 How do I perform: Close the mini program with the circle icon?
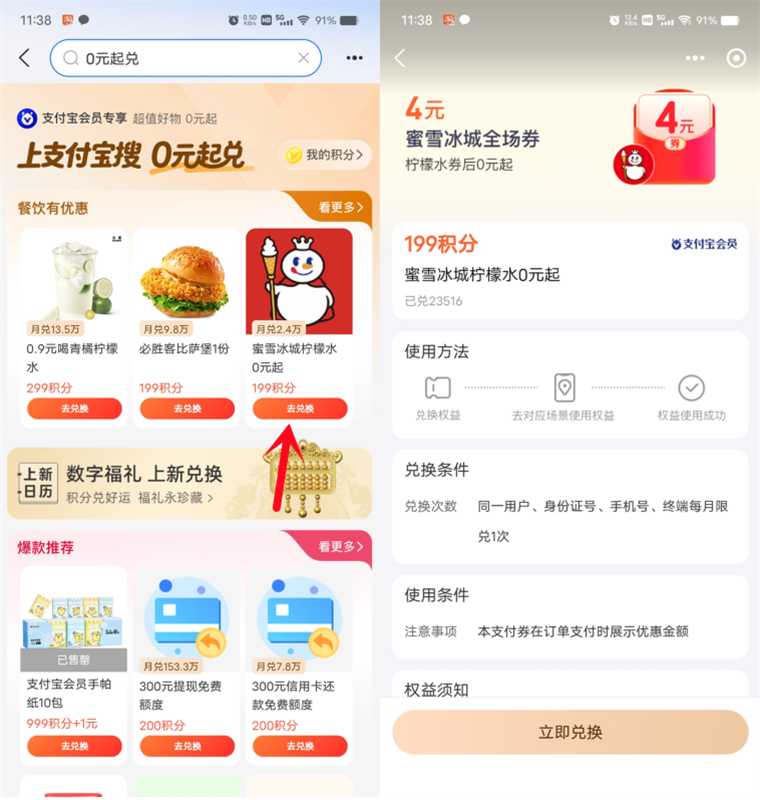737,59
